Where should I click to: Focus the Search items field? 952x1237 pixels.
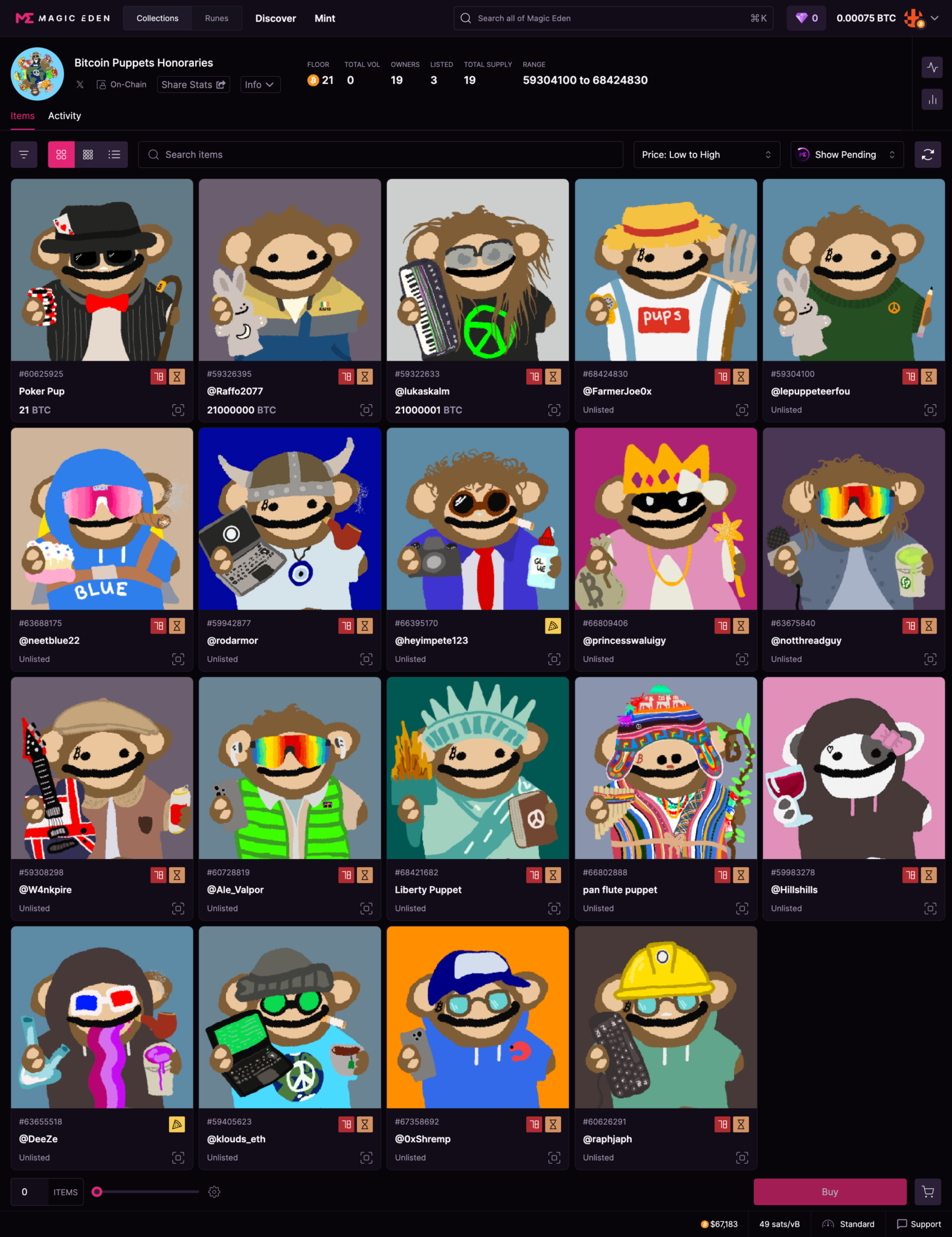[x=381, y=155]
